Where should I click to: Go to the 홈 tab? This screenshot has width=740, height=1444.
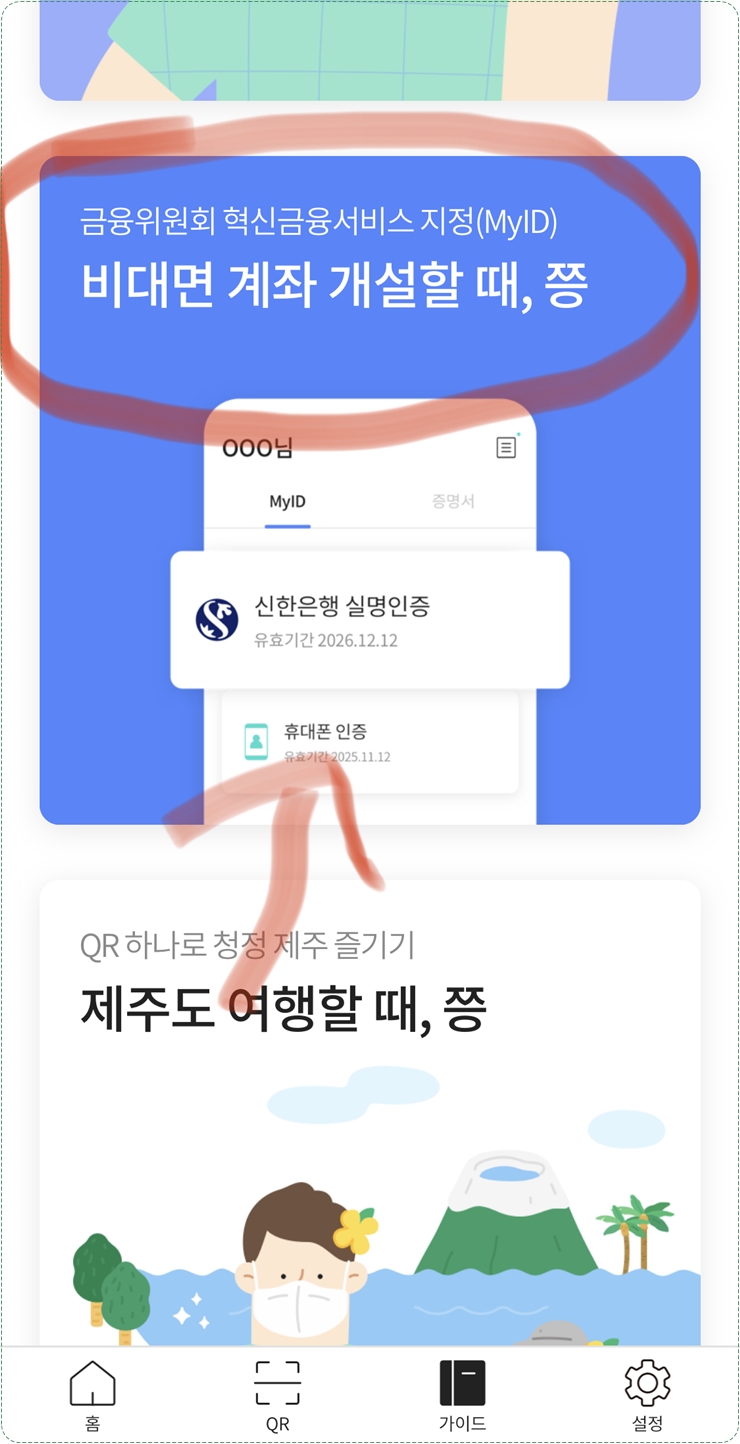[92, 1395]
